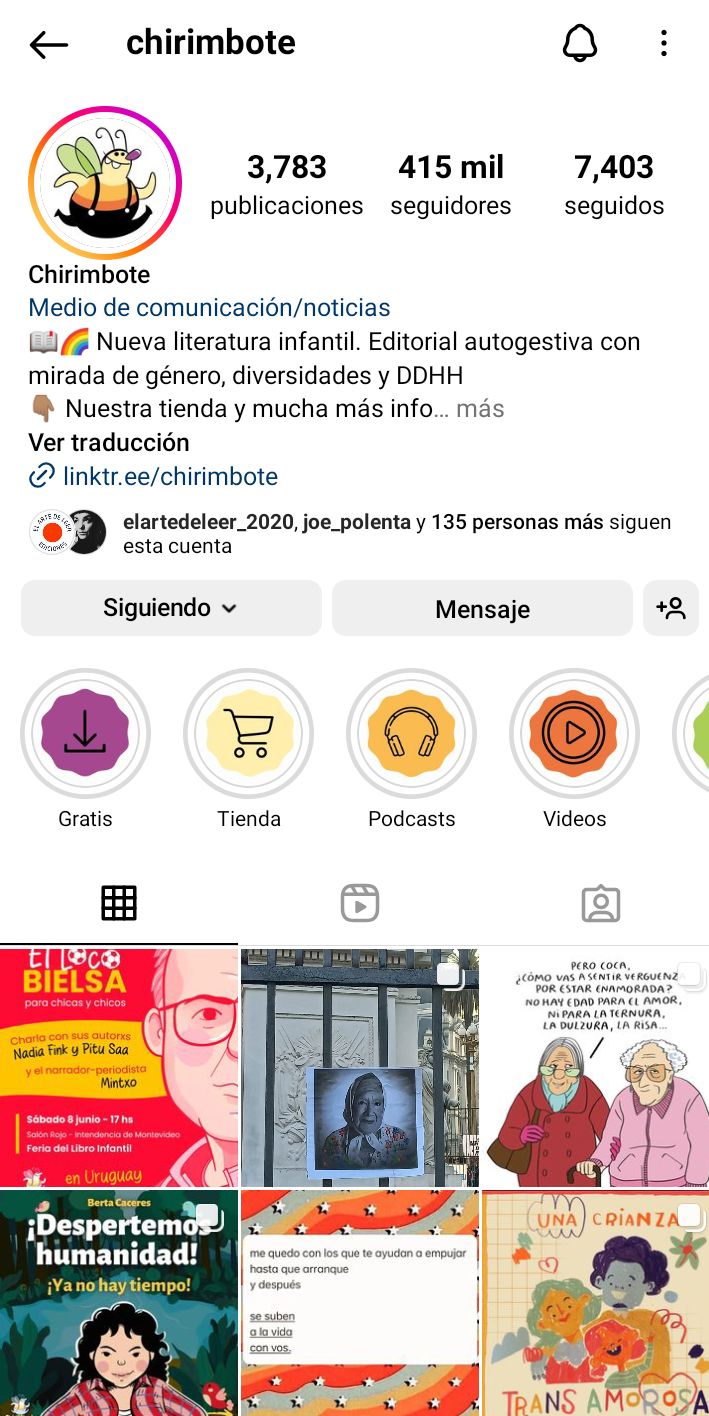Open the Videos story highlight
The width and height of the screenshot is (709, 1416).
click(x=575, y=734)
